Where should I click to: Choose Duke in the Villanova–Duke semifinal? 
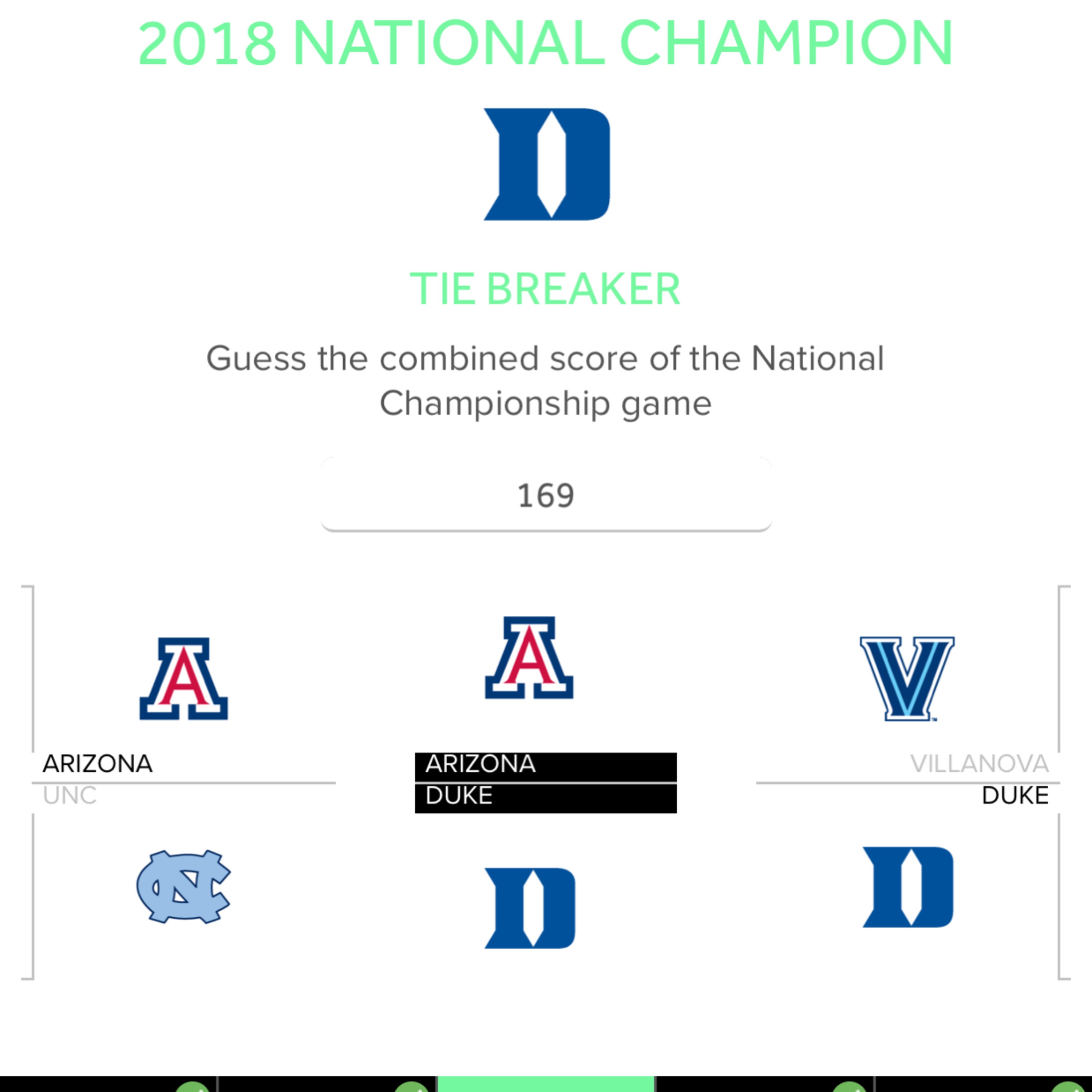point(1014,796)
